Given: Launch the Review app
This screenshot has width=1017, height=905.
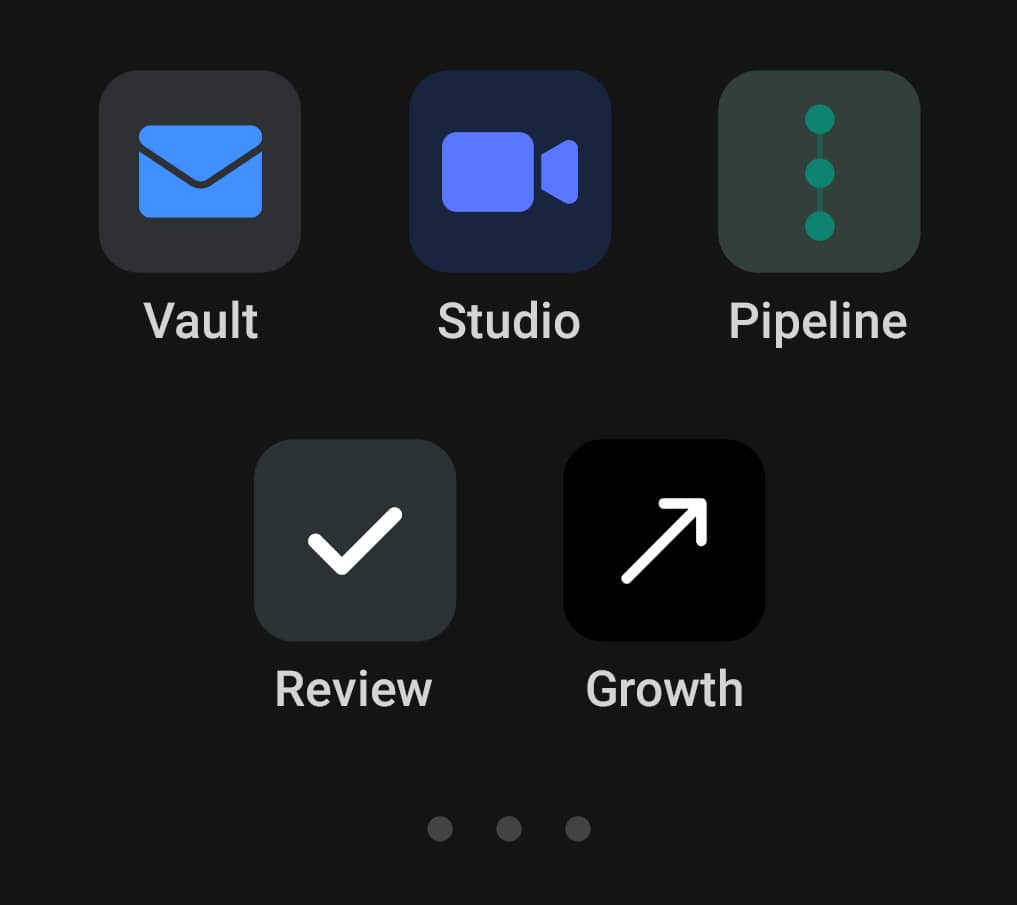Looking at the screenshot, I should point(355,540).
